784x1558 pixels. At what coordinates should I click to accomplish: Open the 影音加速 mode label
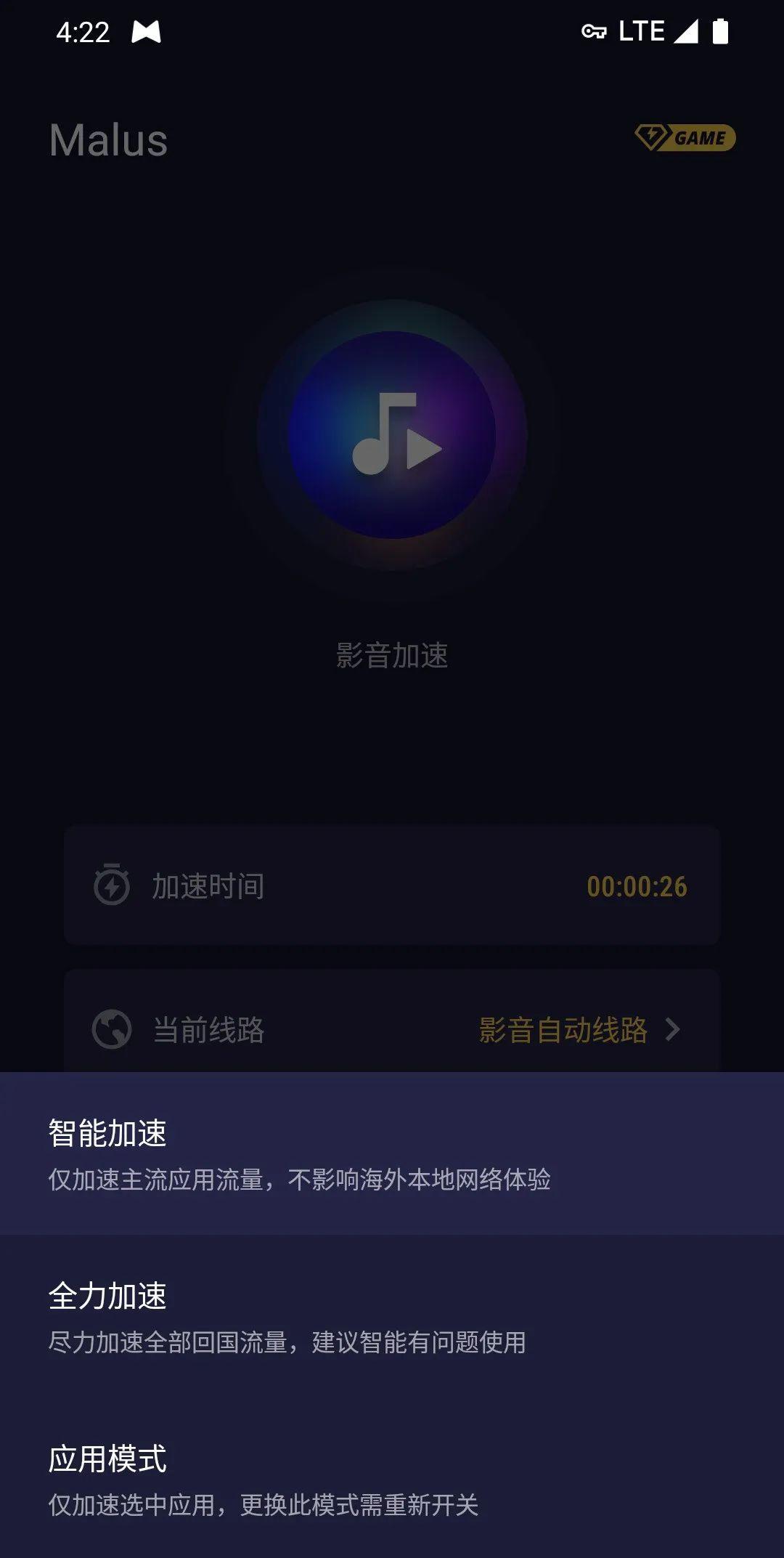coord(392,652)
